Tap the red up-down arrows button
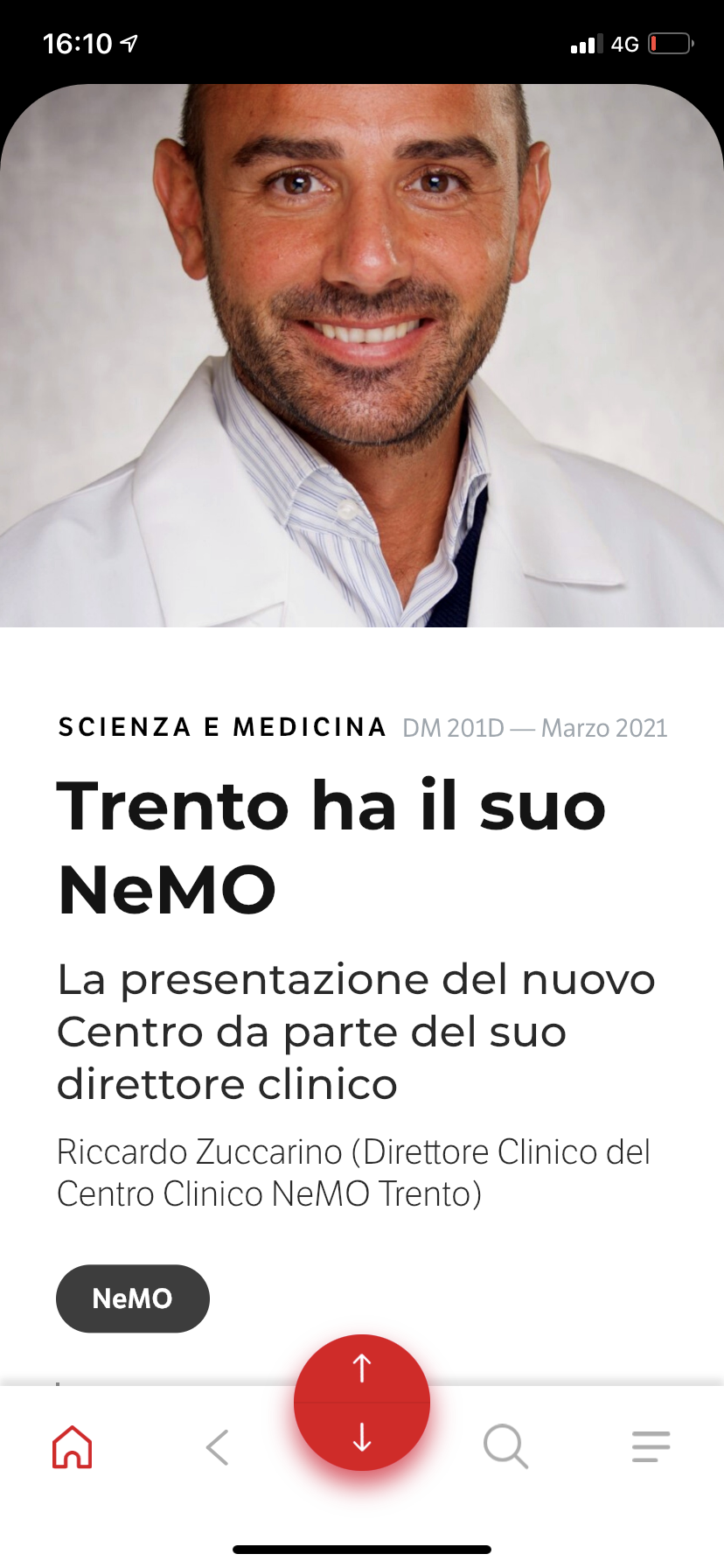Screen dimensions: 724x1568 click(362, 1402)
